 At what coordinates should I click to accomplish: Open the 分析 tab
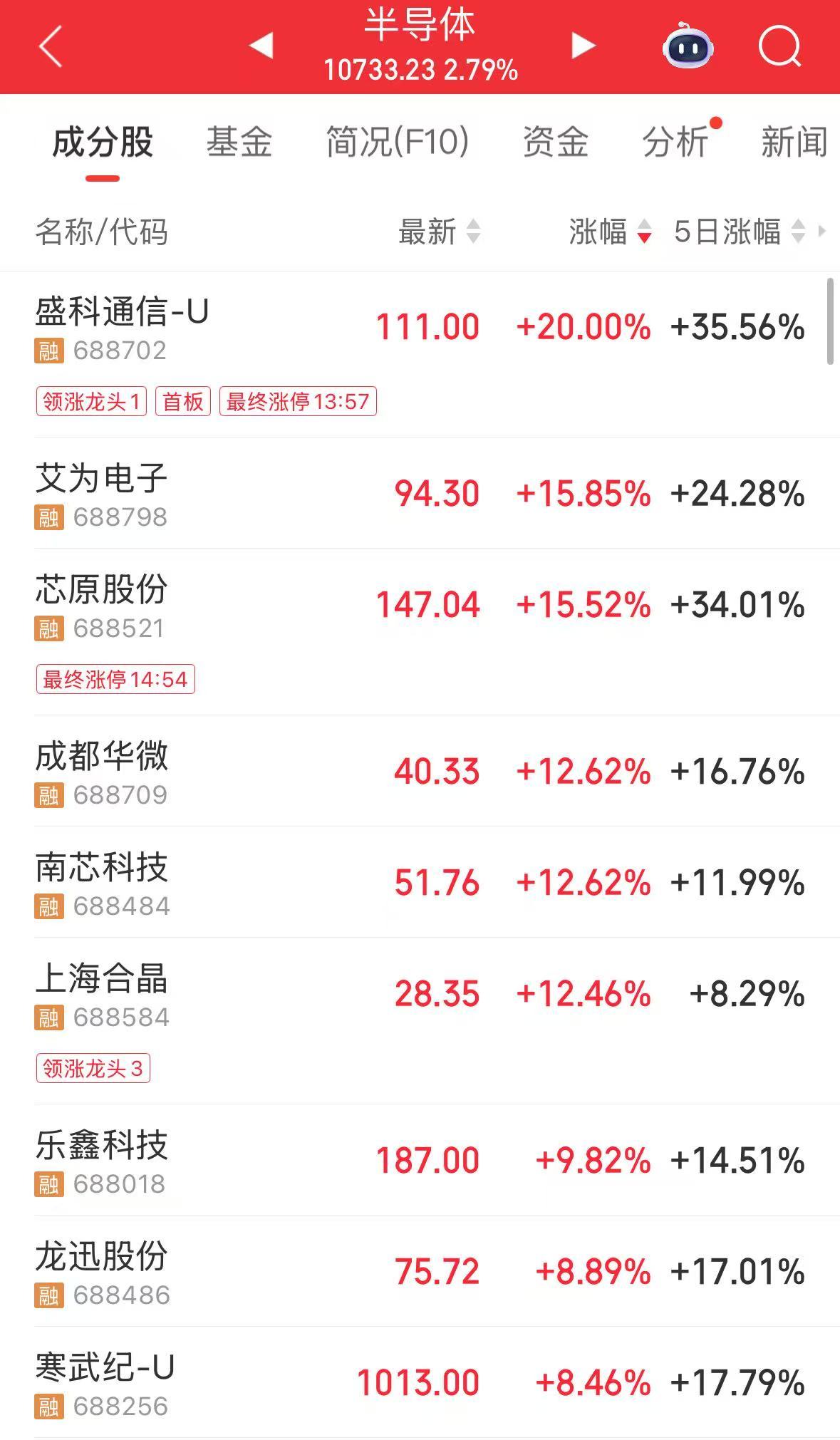coord(675,141)
